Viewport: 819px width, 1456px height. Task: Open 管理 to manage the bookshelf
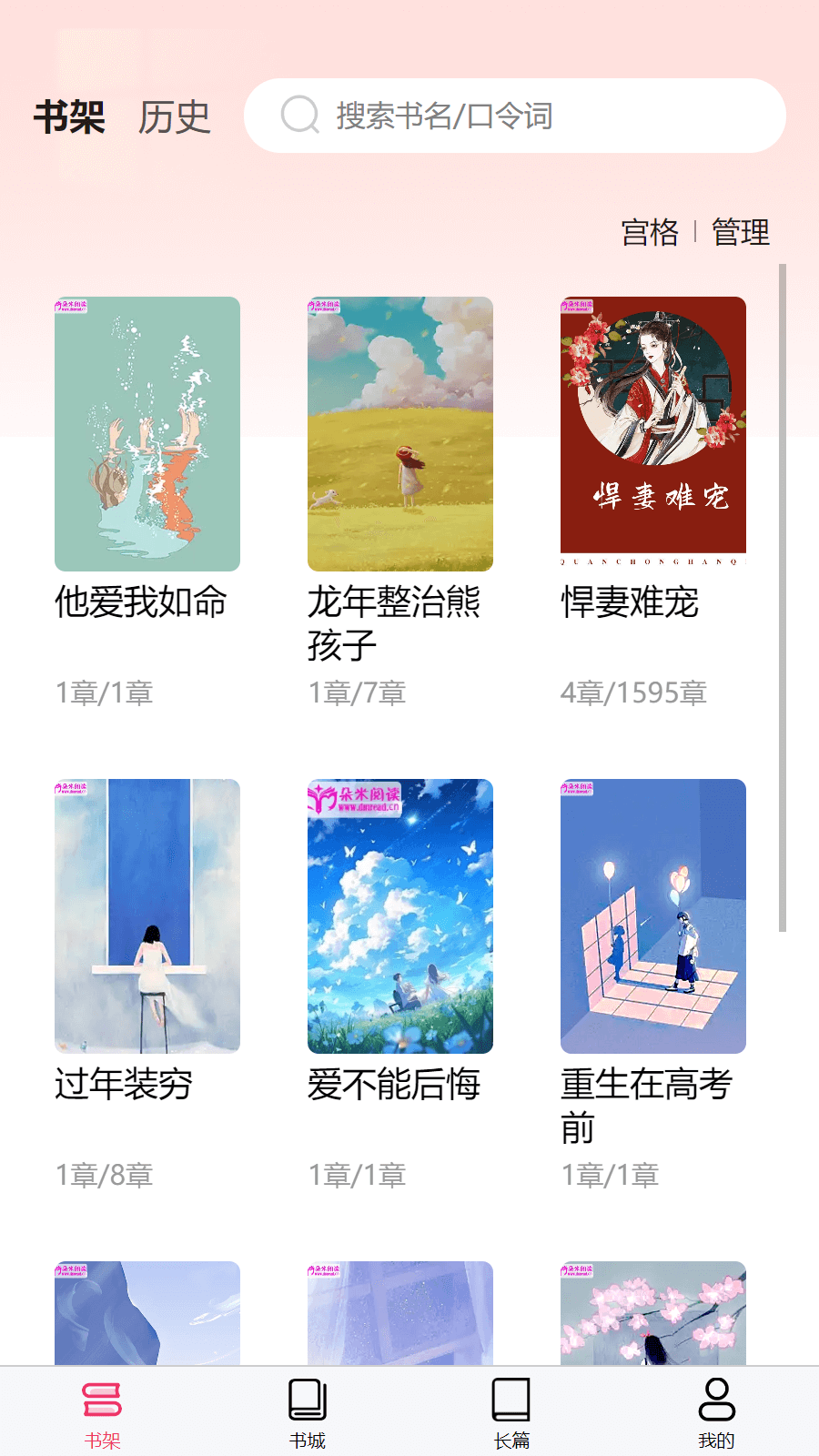[741, 232]
